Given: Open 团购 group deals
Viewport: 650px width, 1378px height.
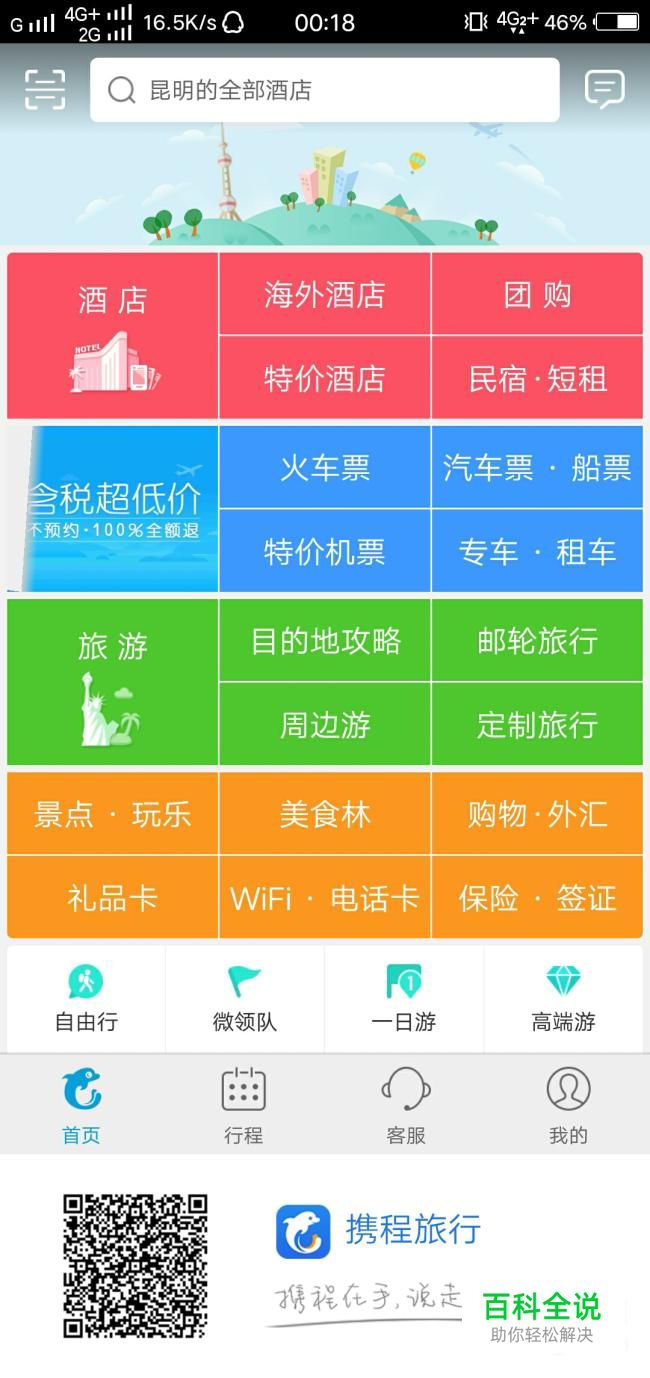Looking at the screenshot, I should coord(537,295).
